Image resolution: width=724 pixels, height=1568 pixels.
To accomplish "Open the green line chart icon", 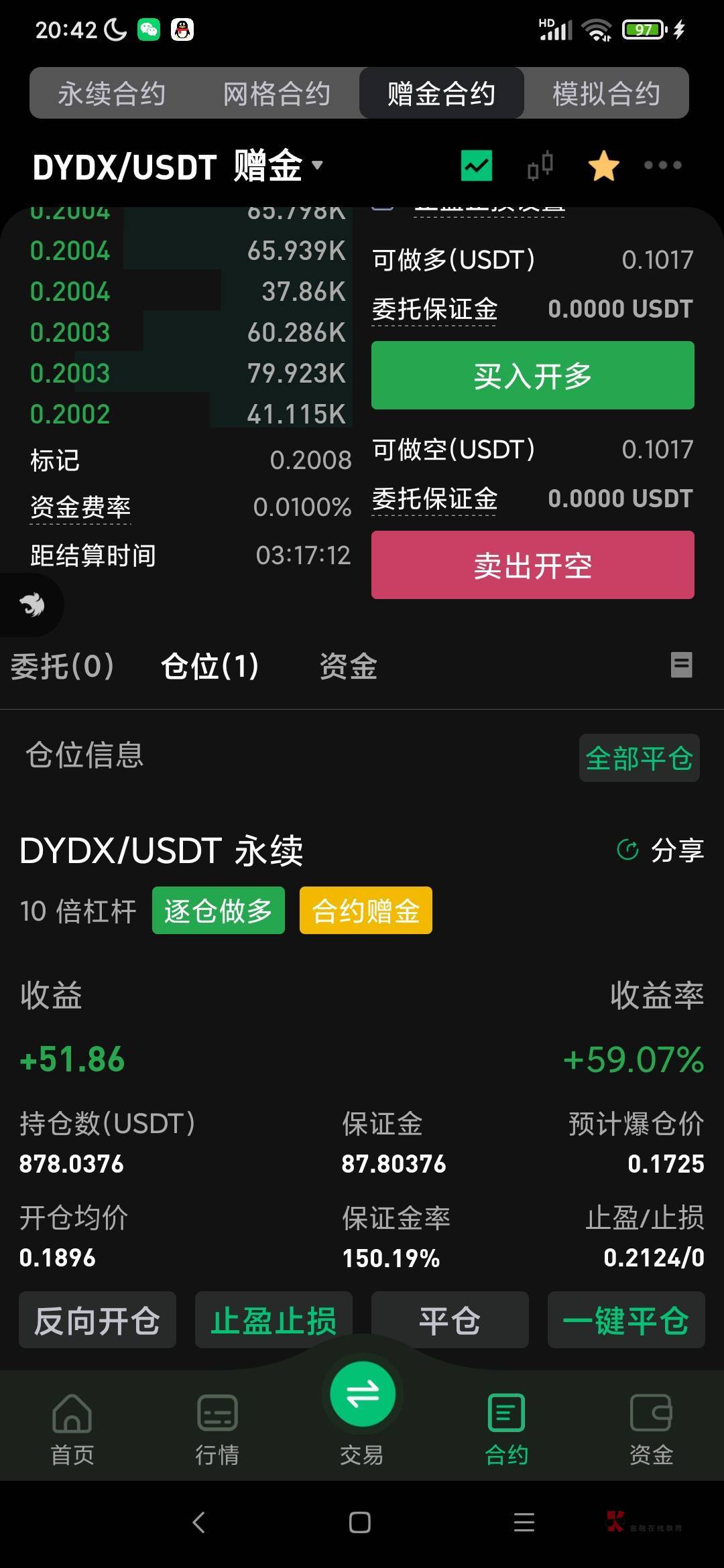I will (x=477, y=166).
